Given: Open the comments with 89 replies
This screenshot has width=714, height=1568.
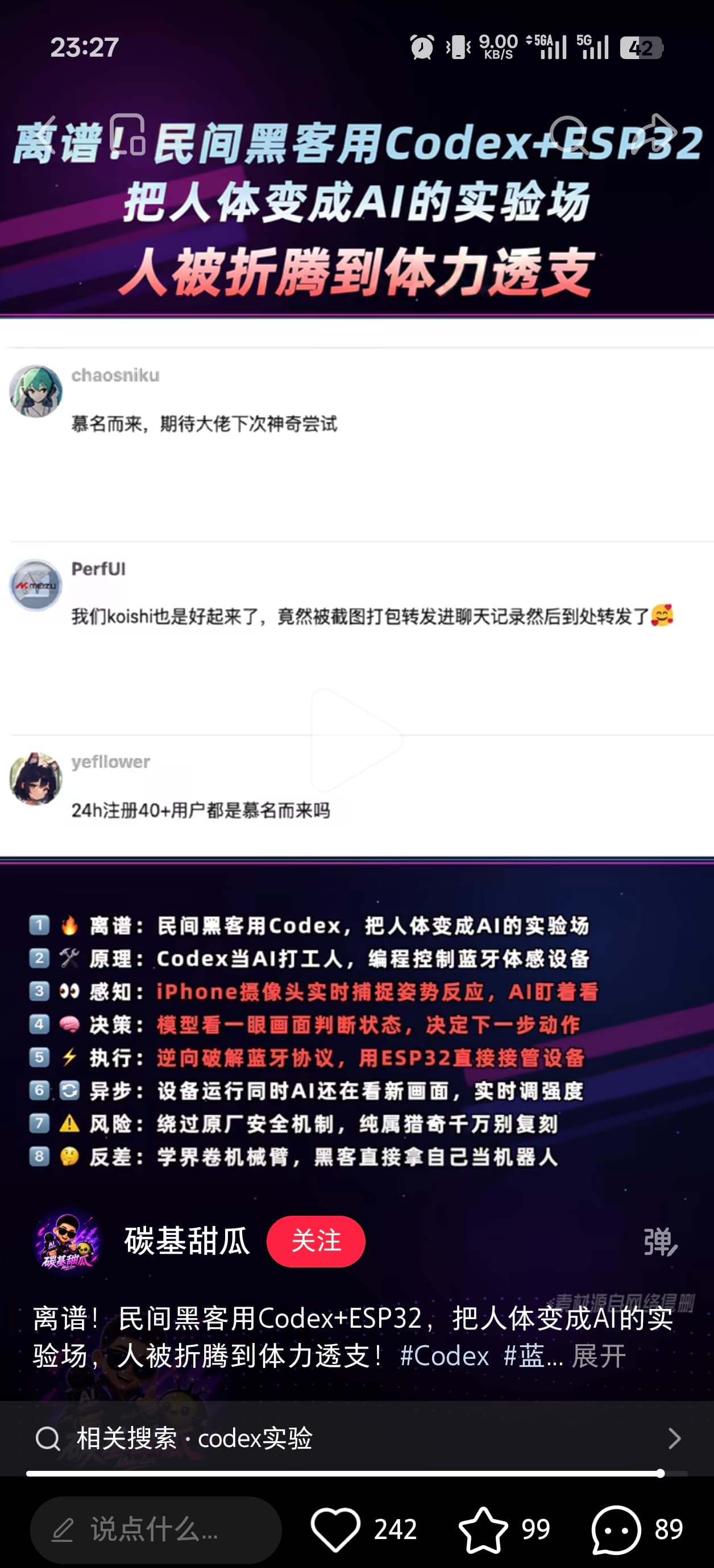Looking at the screenshot, I should [617, 1529].
